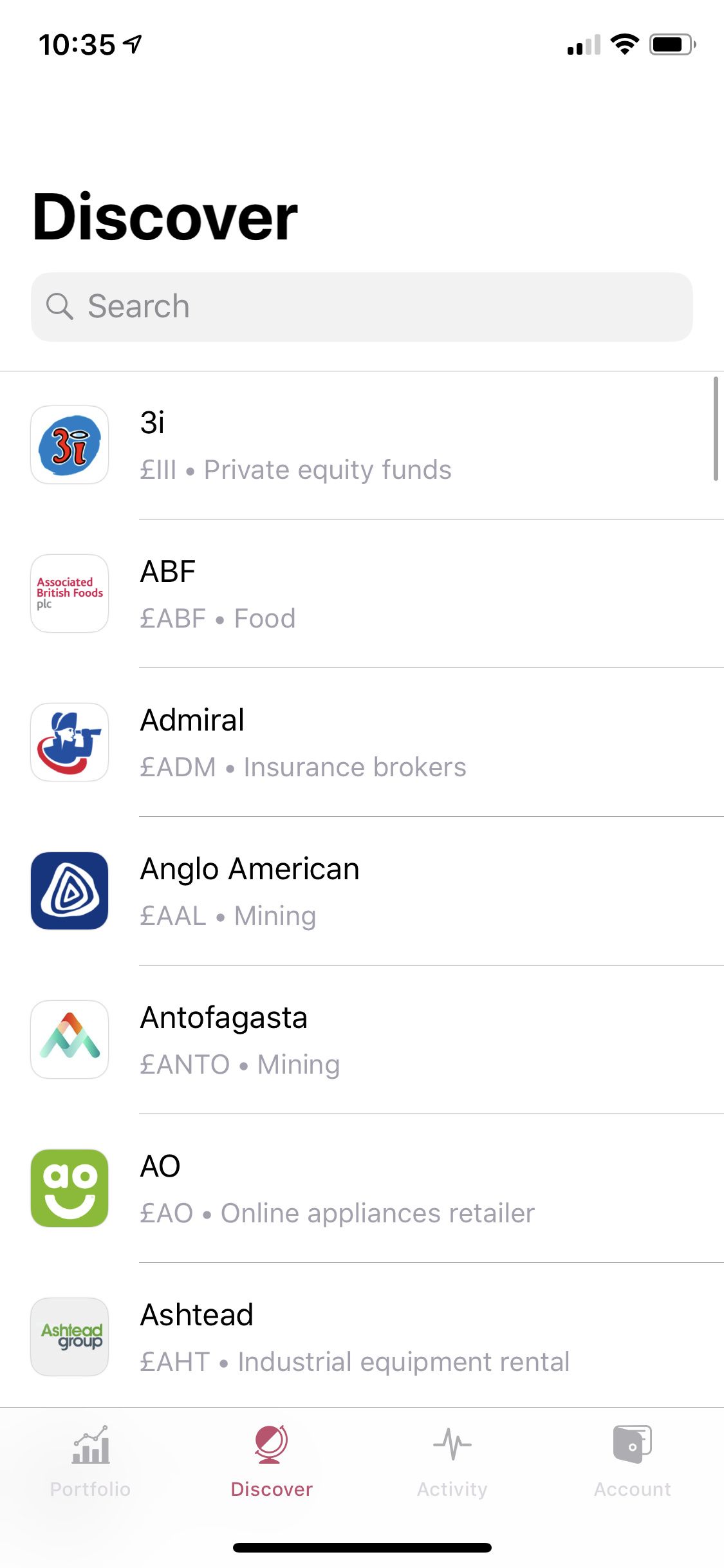Open the Antofagasta row
This screenshot has height=1568, width=724.
click(362, 1040)
